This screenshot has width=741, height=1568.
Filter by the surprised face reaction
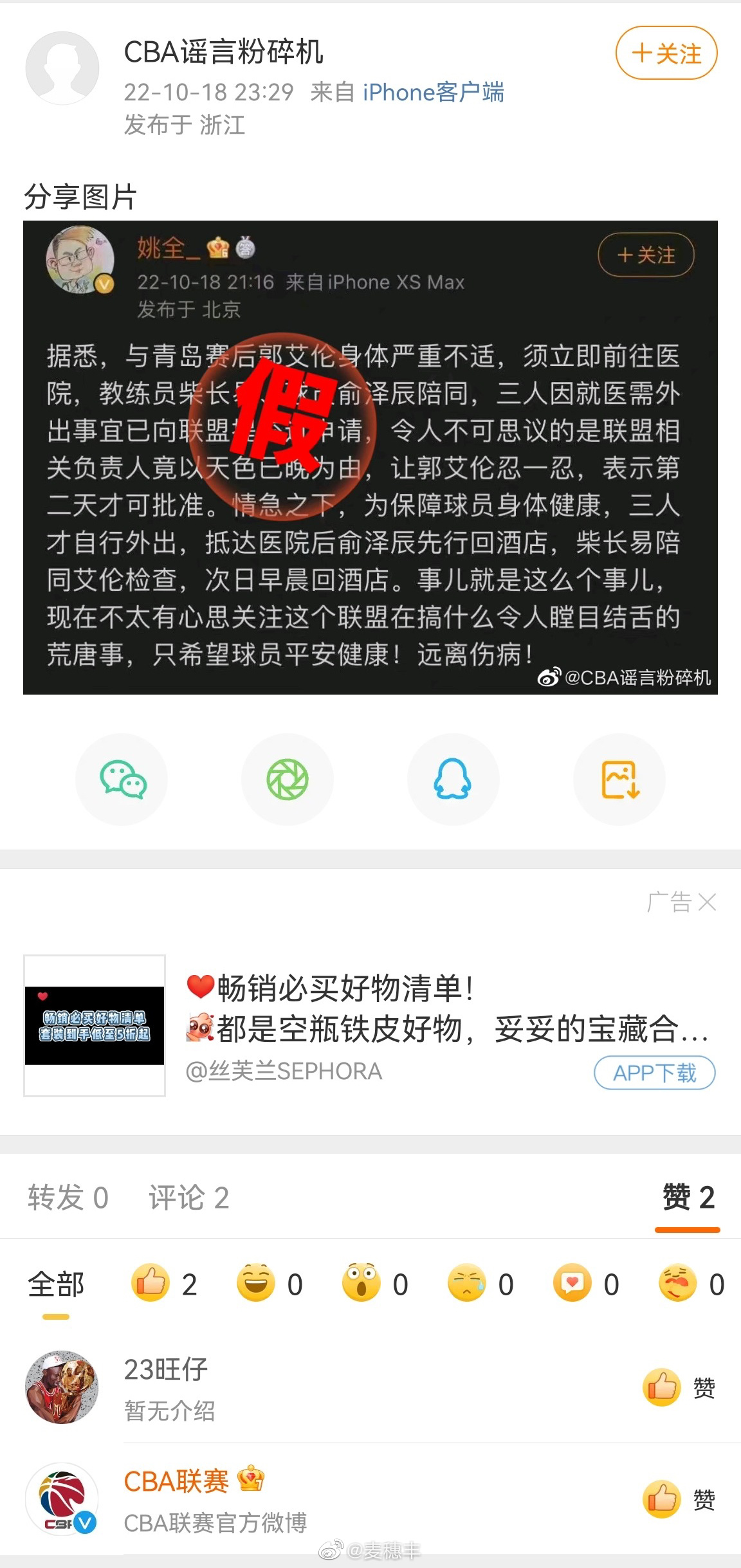tap(374, 1284)
